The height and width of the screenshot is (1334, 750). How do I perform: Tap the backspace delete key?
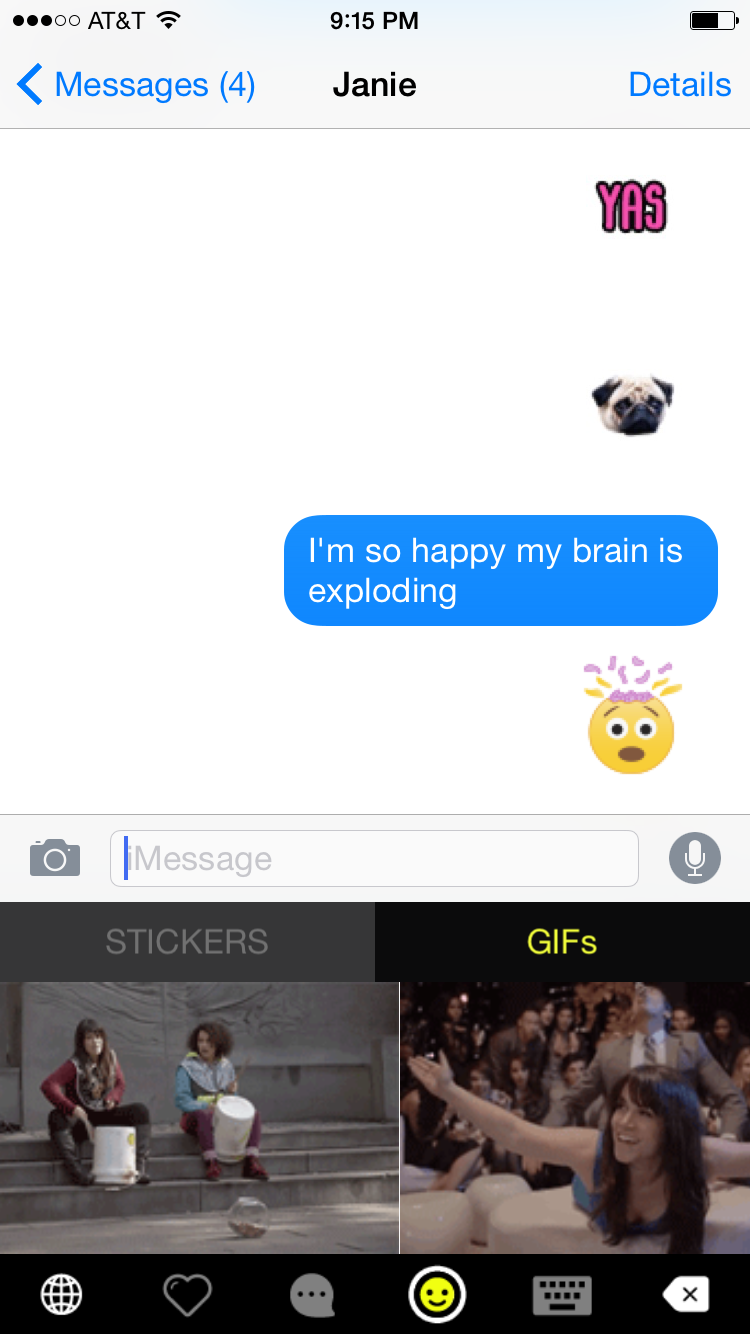tap(687, 1296)
